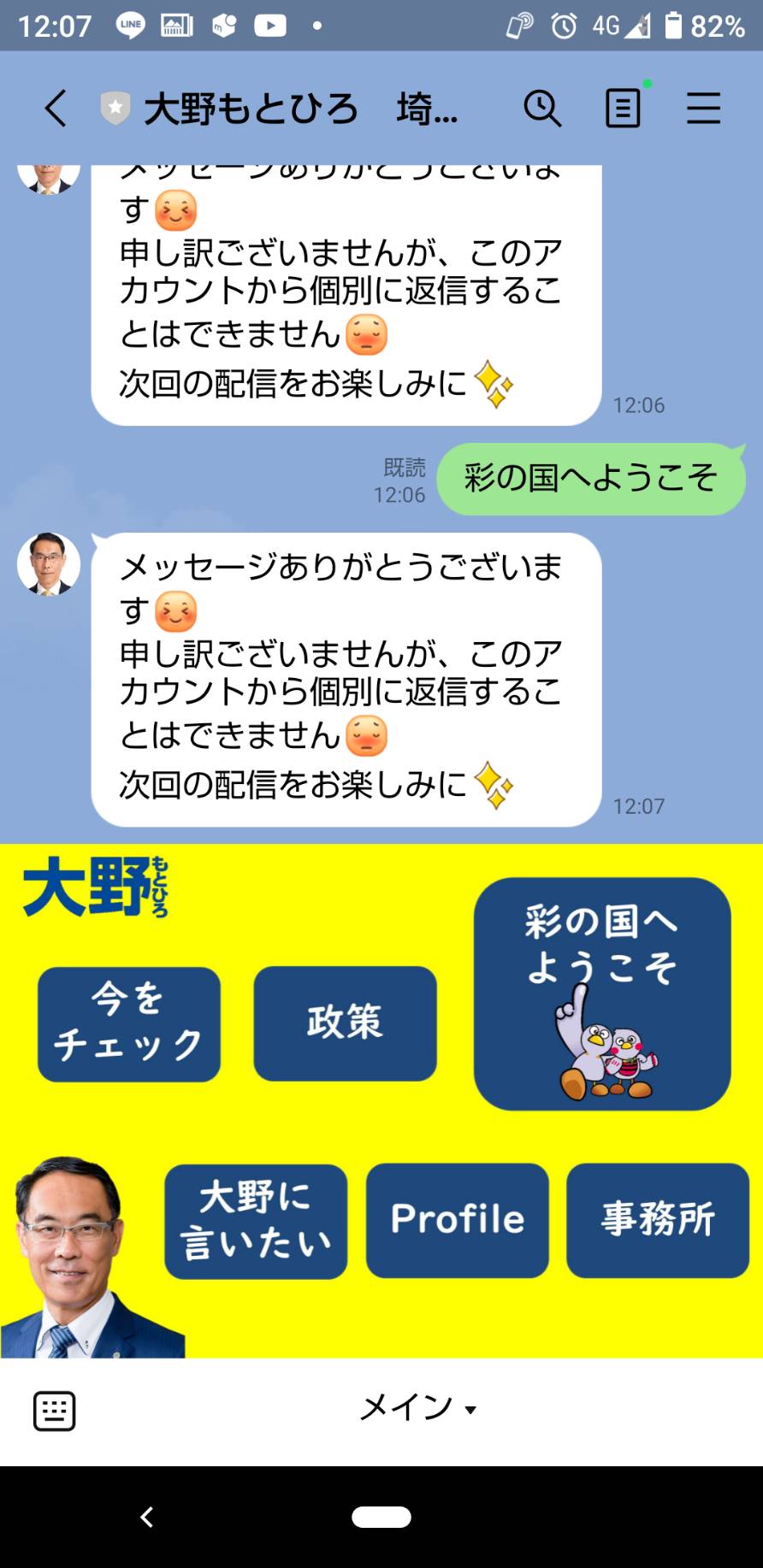This screenshot has height=1568, width=763.
Task: Tap the system back button
Action: tap(147, 1517)
